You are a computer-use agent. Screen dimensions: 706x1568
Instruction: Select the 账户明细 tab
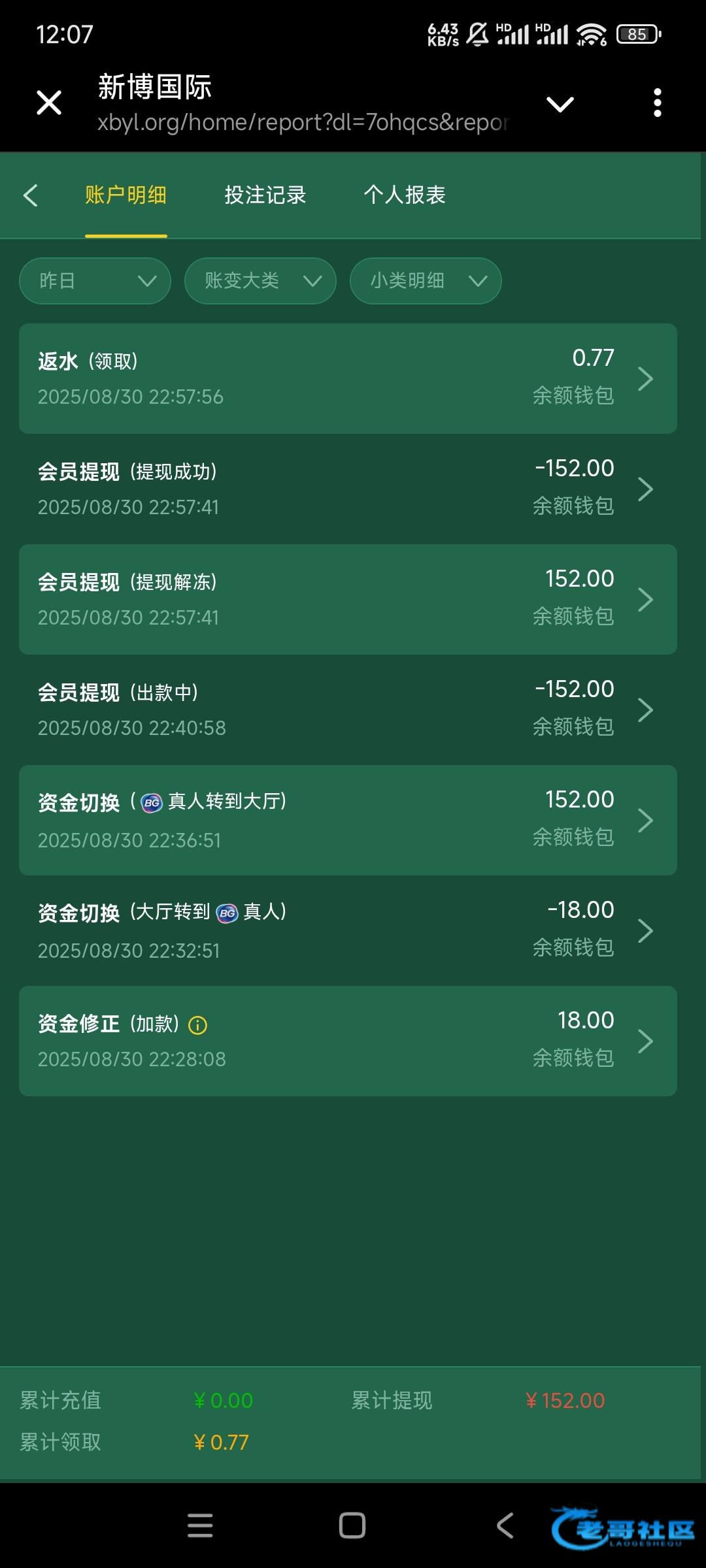click(126, 195)
